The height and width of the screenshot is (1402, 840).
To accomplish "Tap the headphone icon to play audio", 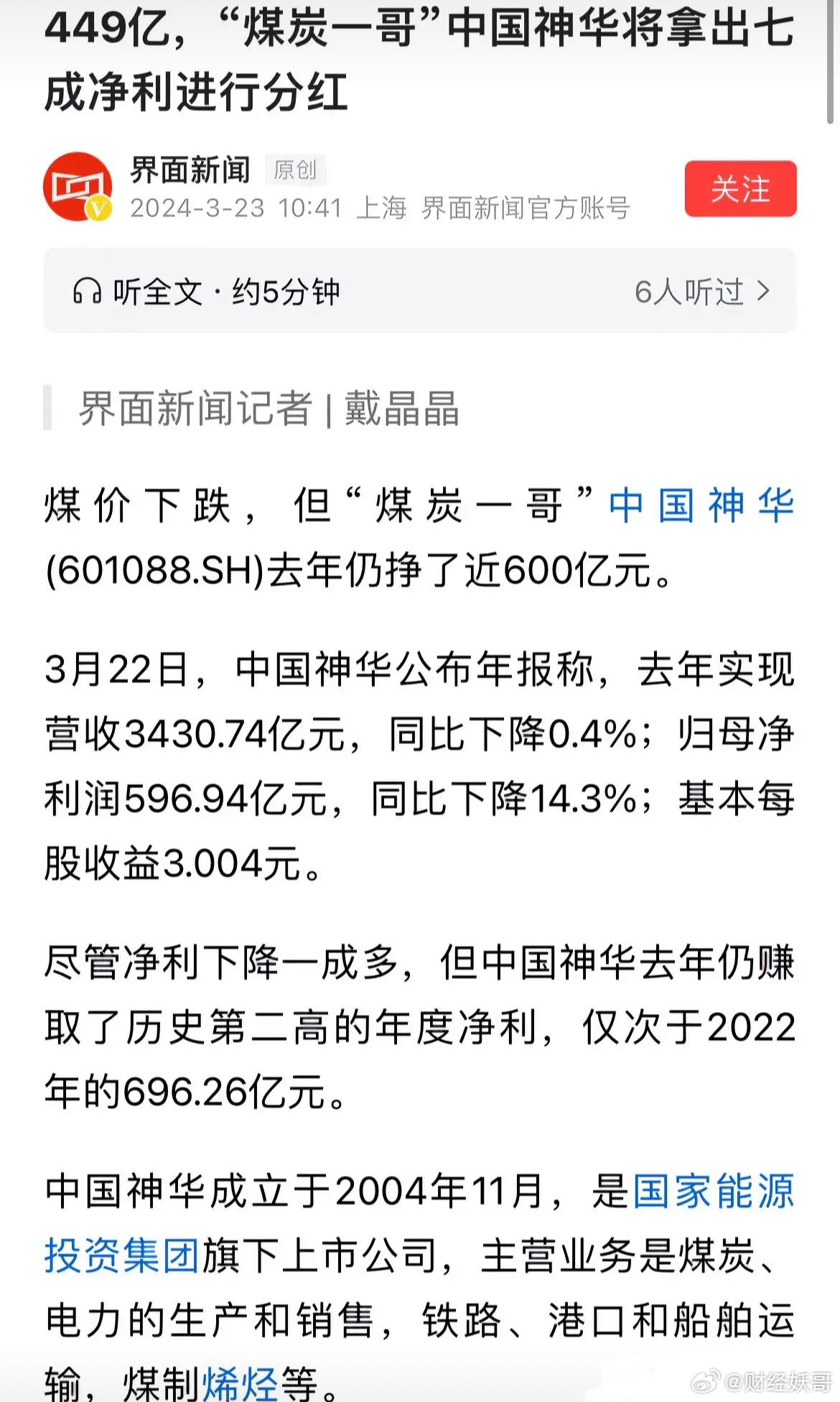I will click(88, 292).
